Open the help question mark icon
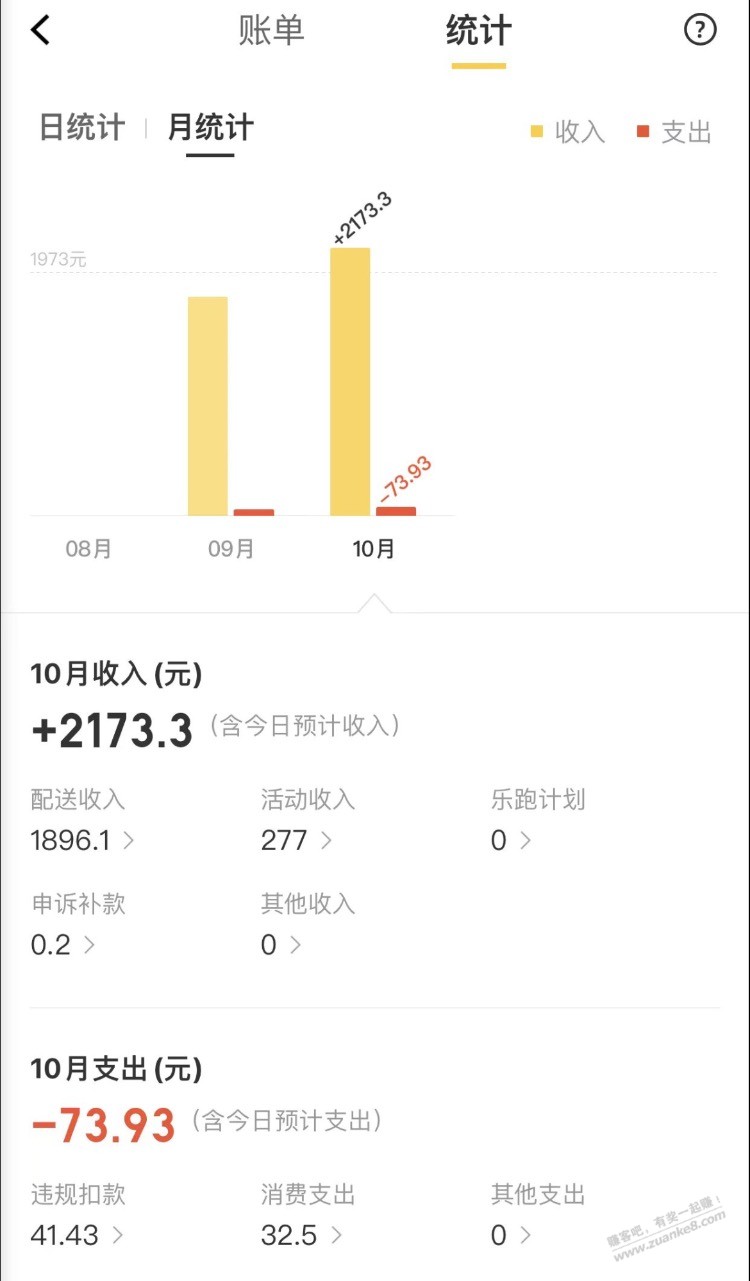 point(700,30)
